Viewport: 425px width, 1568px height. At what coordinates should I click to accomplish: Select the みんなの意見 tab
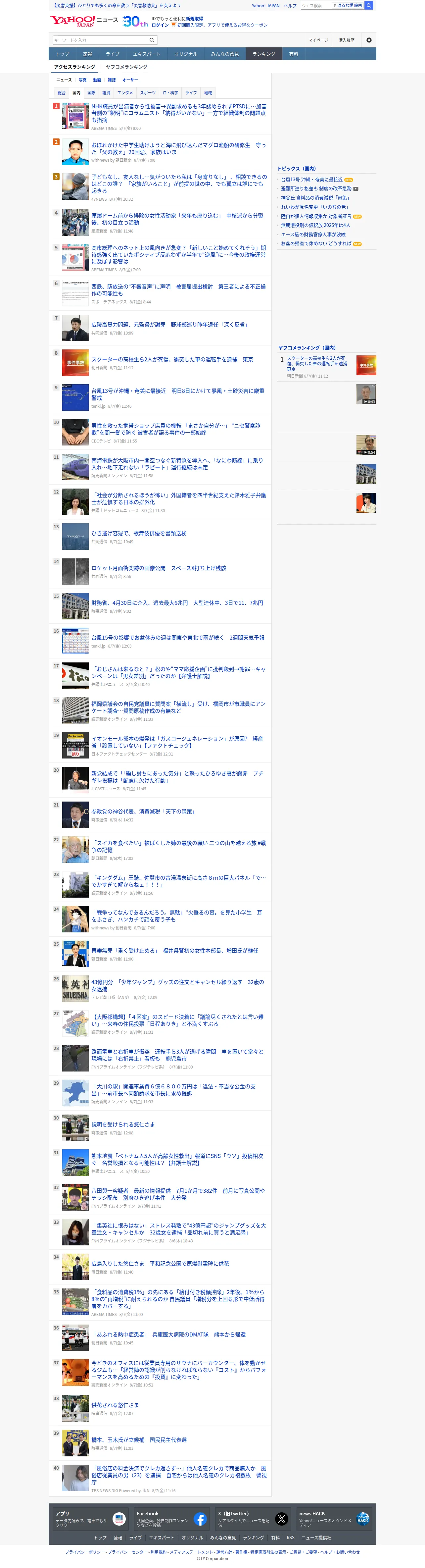(225, 54)
